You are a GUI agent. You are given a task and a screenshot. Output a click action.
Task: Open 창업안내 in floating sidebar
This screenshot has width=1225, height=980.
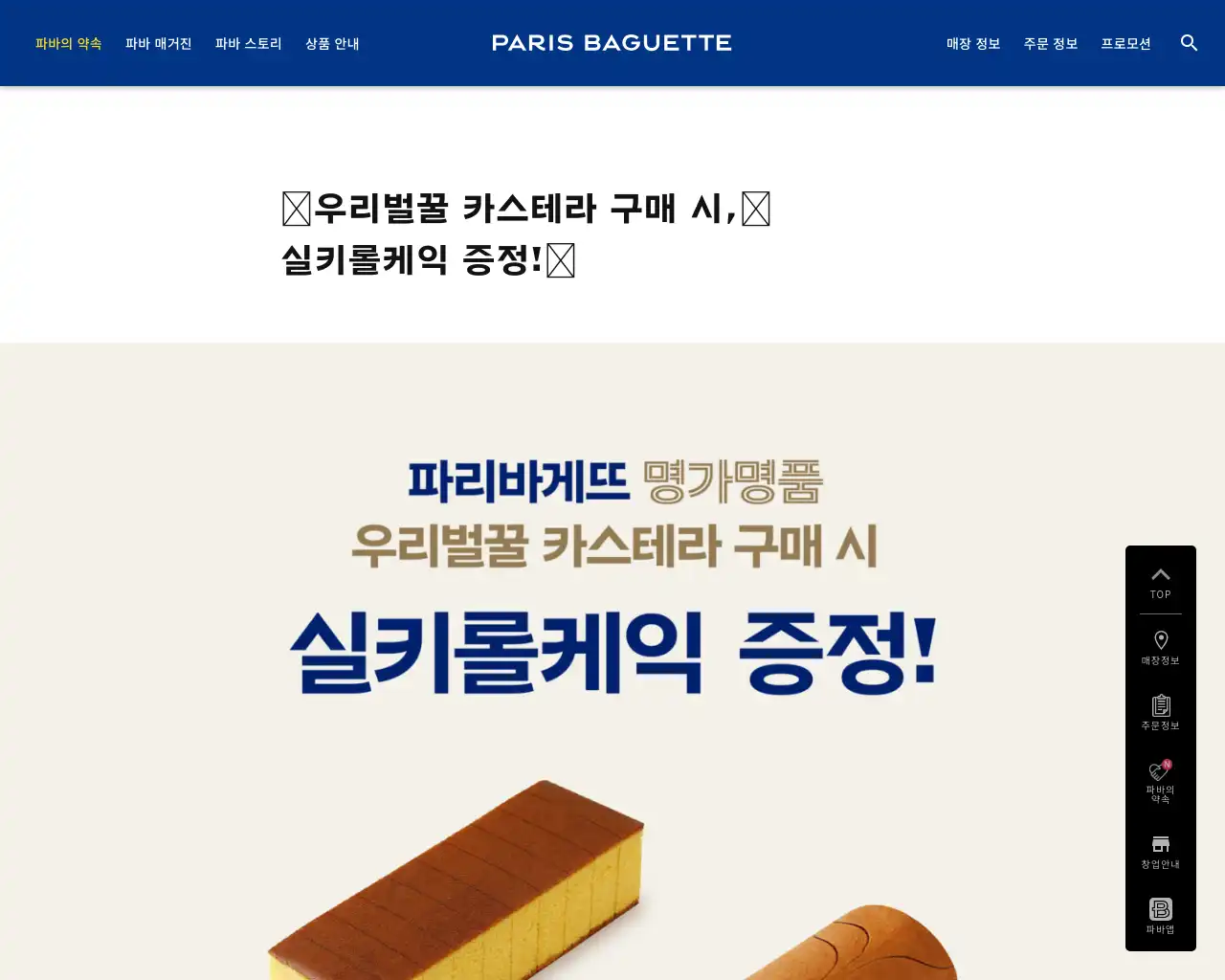point(1160,852)
